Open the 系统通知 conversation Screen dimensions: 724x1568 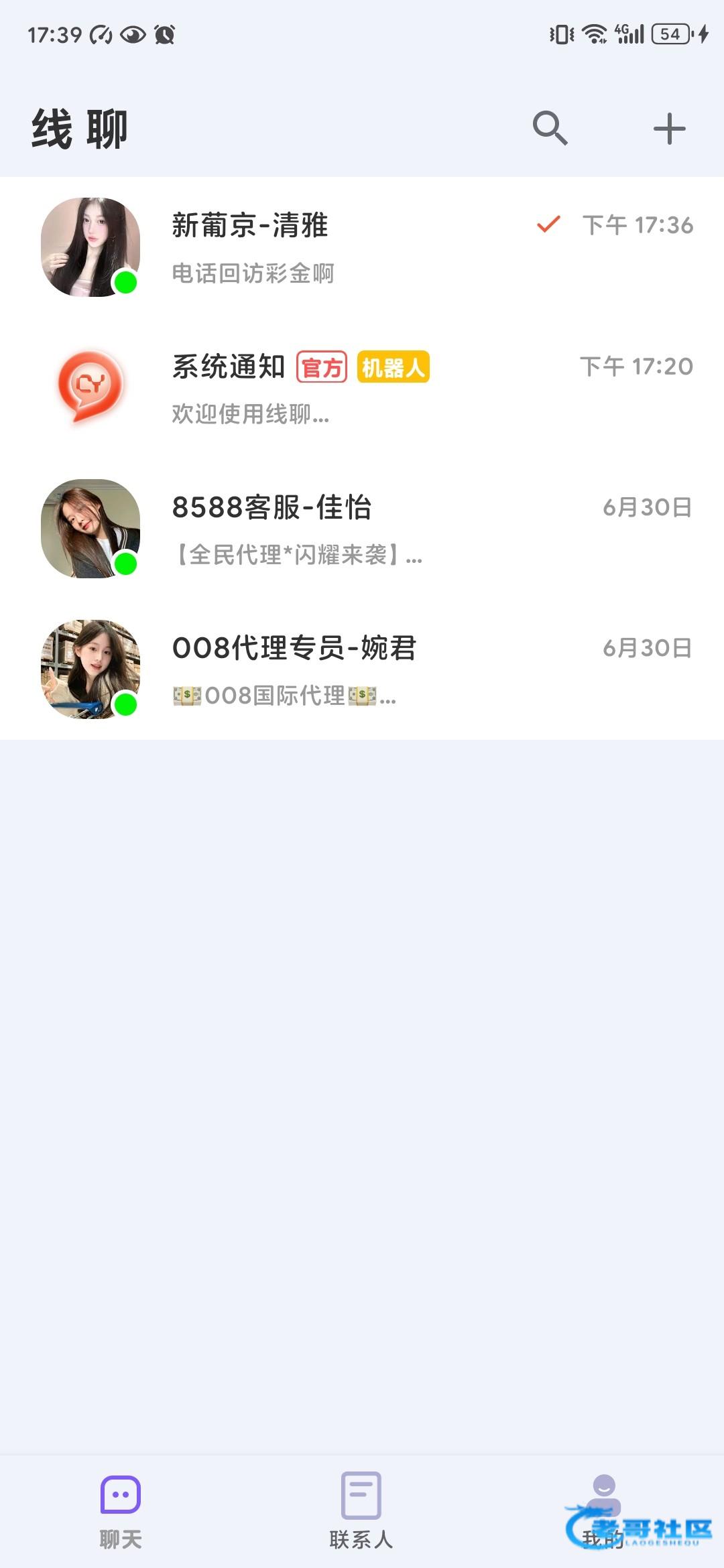(362, 388)
